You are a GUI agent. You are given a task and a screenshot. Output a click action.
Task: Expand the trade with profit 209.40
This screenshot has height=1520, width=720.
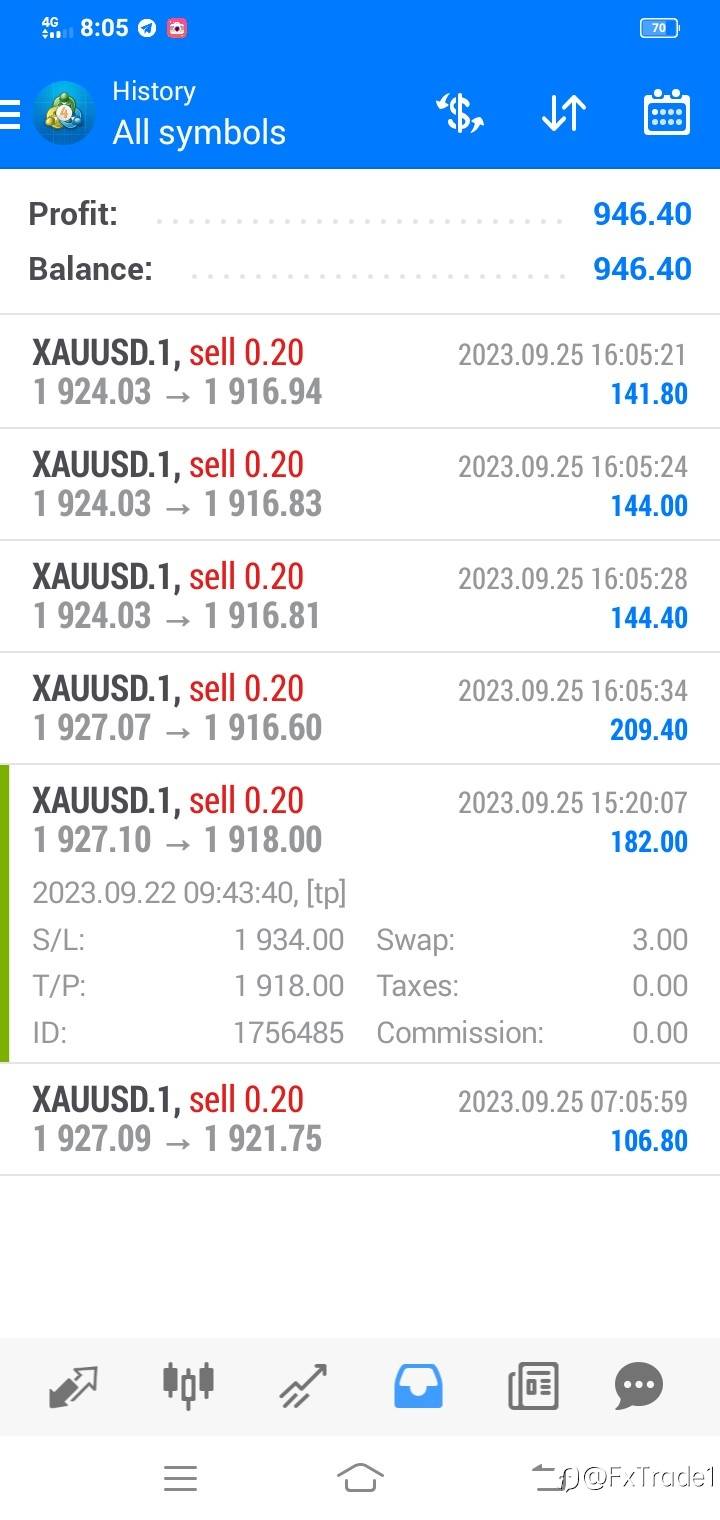click(x=360, y=709)
